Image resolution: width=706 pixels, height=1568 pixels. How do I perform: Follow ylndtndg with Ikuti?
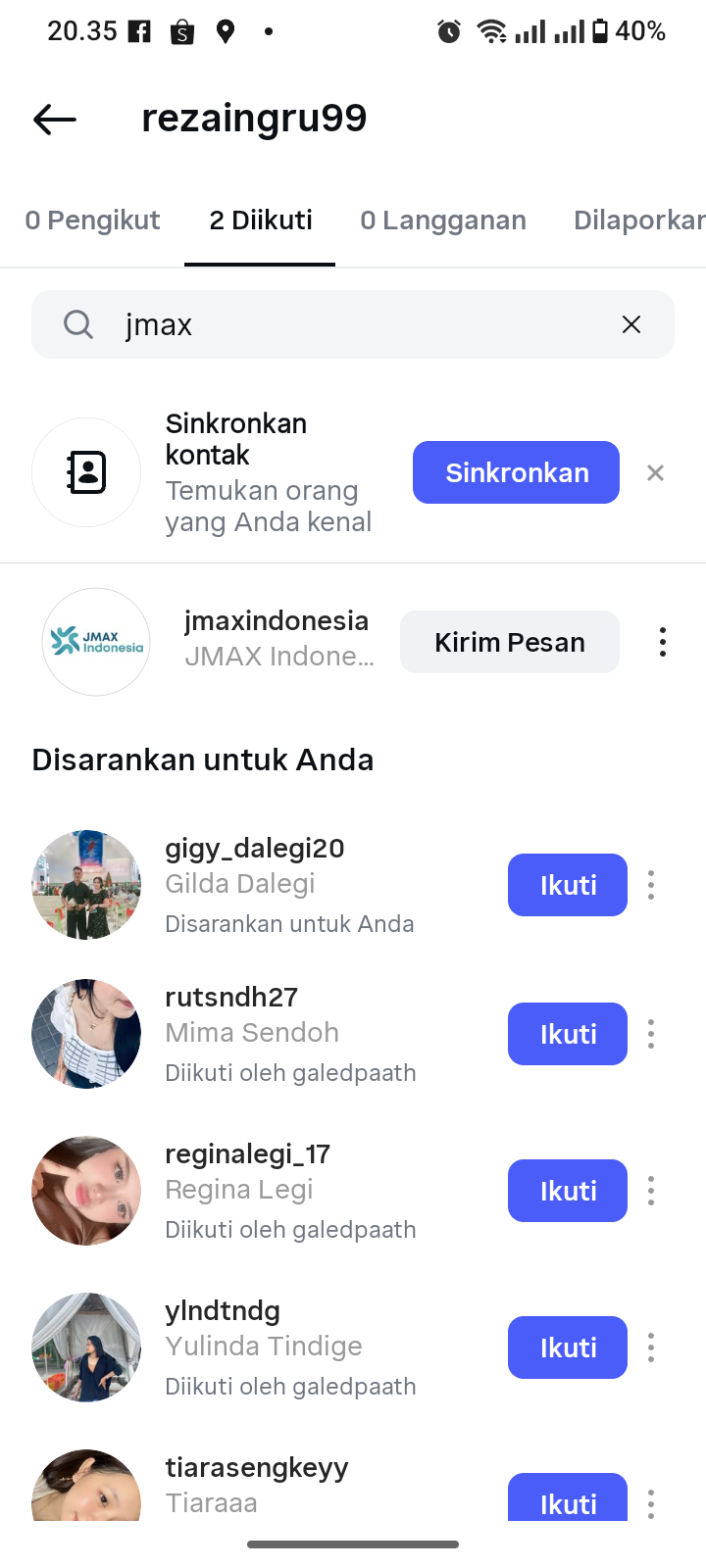[568, 1347]
